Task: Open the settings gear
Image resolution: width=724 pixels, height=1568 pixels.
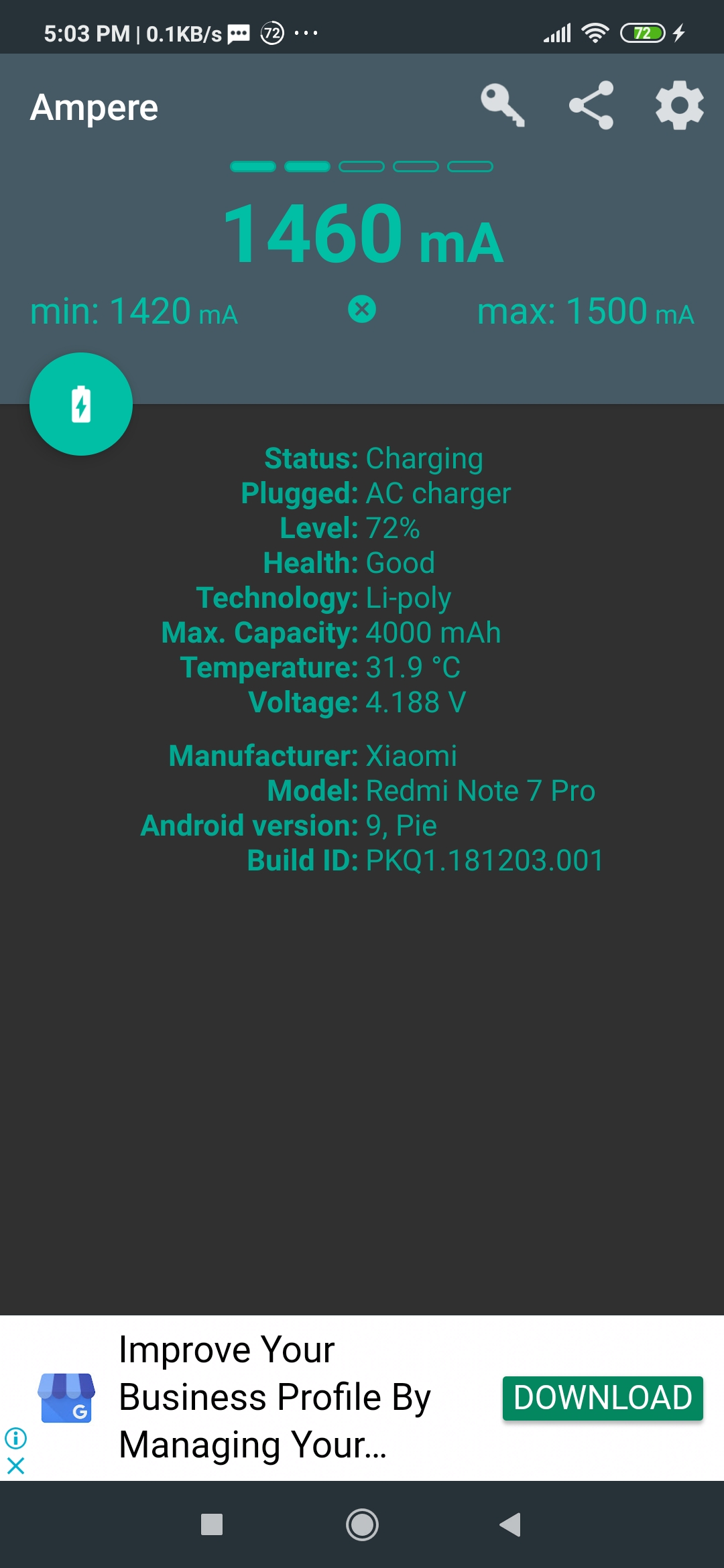Action: [680, 105]
